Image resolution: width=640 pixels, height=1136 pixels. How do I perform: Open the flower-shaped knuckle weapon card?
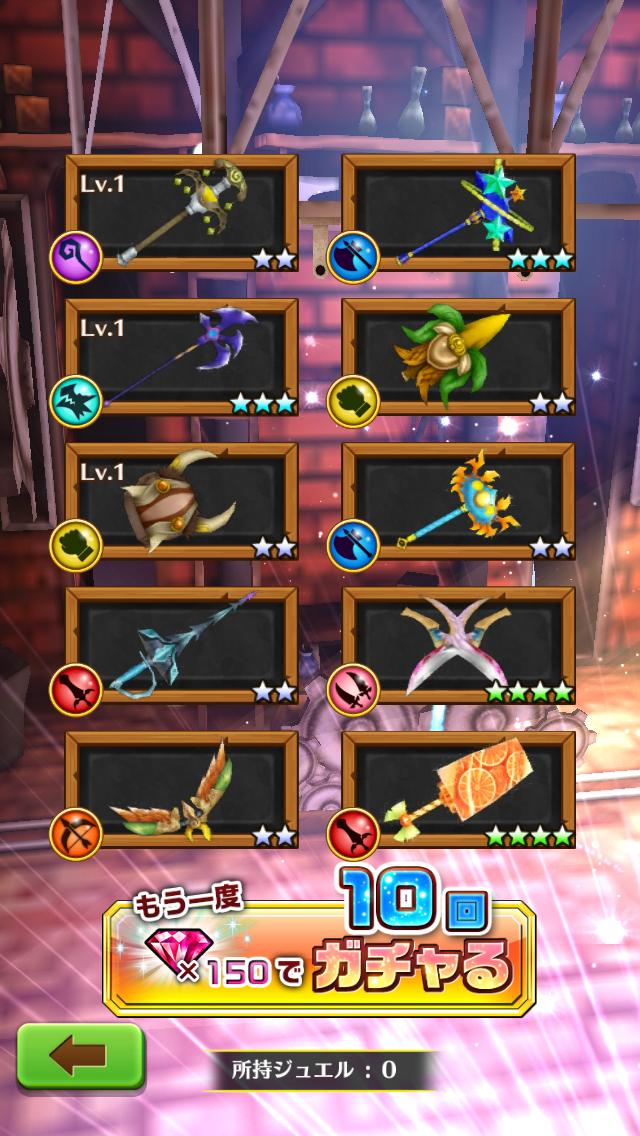(x=458, y=357)
